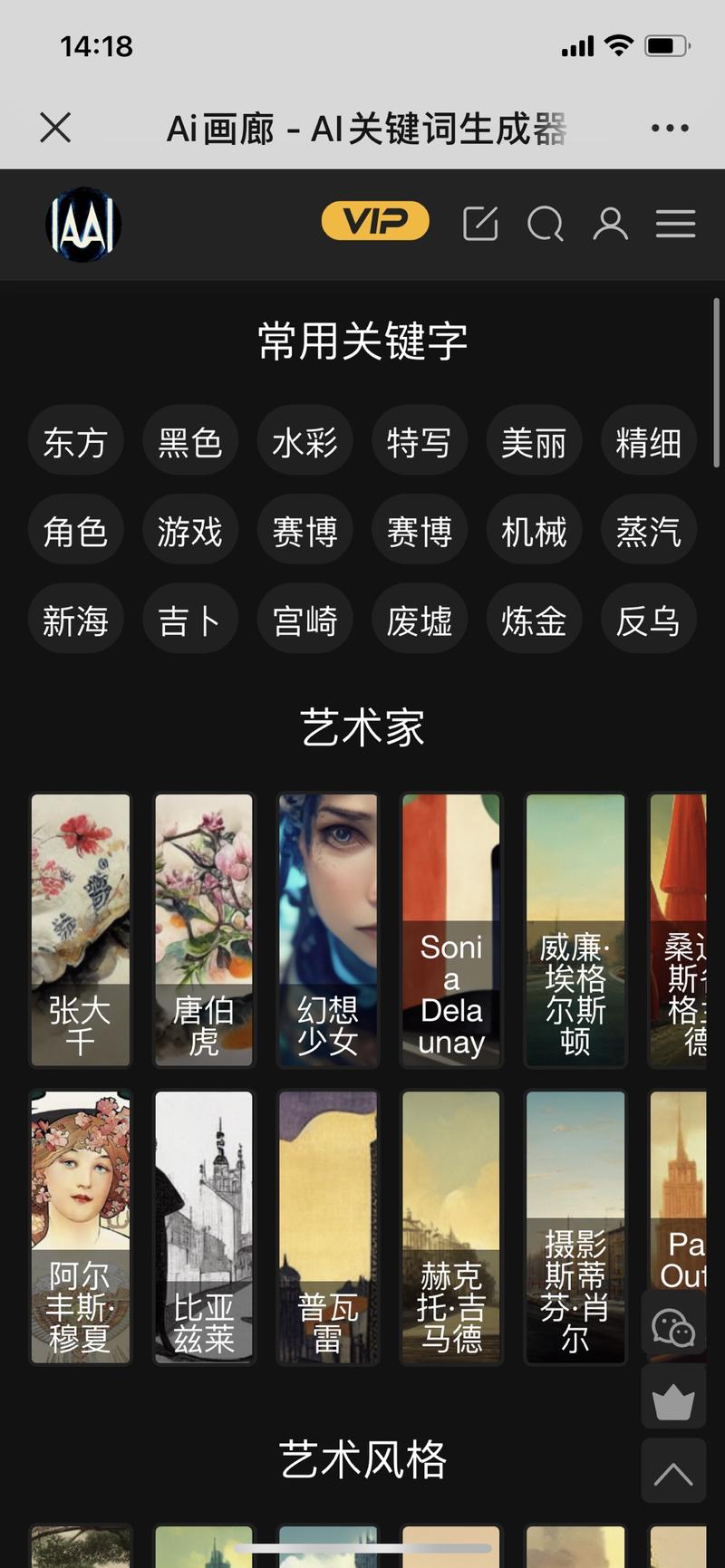The image size is (725, 1568).
Task: Toggle the 水彩 keyword chip
Action: (x=304, y=441)
